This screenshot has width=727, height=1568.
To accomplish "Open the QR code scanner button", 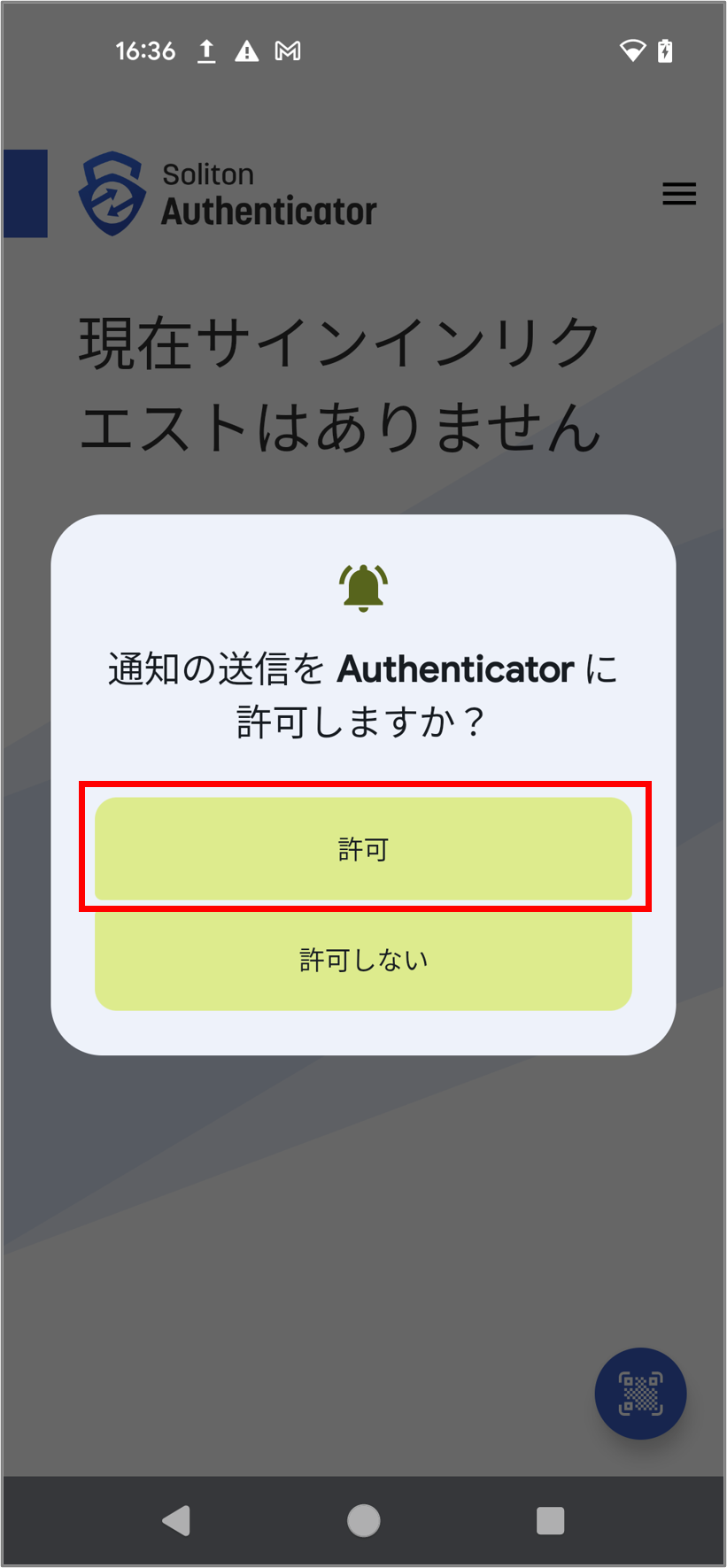I will pos(639,1393).
